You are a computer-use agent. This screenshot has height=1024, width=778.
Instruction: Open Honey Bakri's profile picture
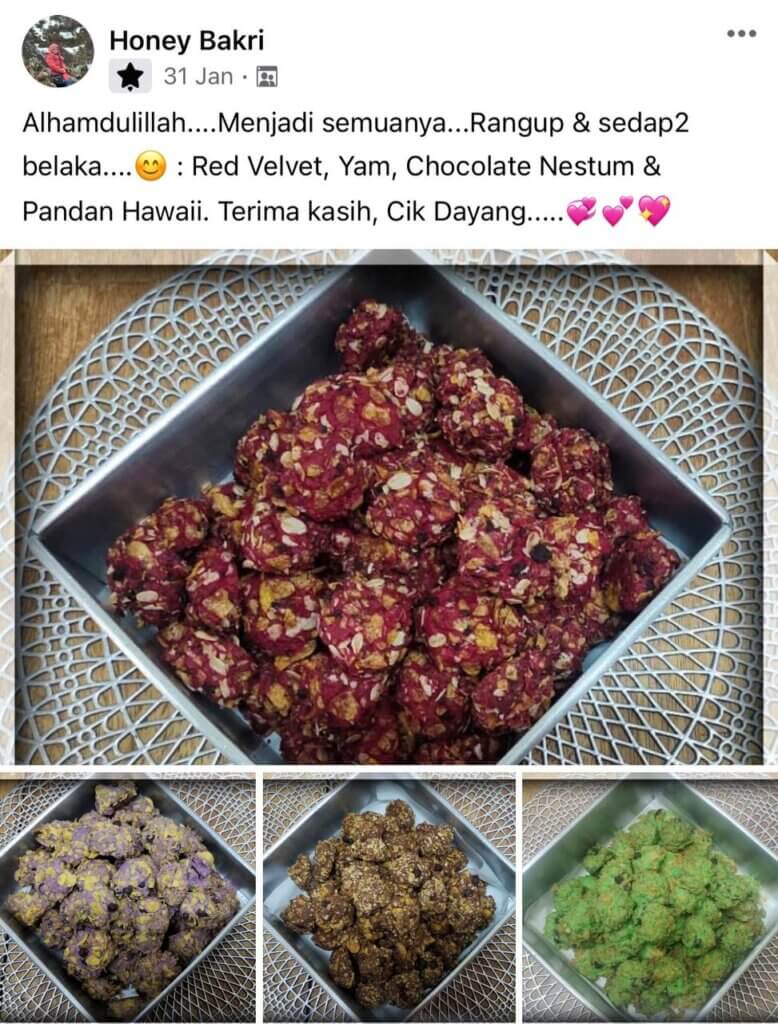(57, 51)
